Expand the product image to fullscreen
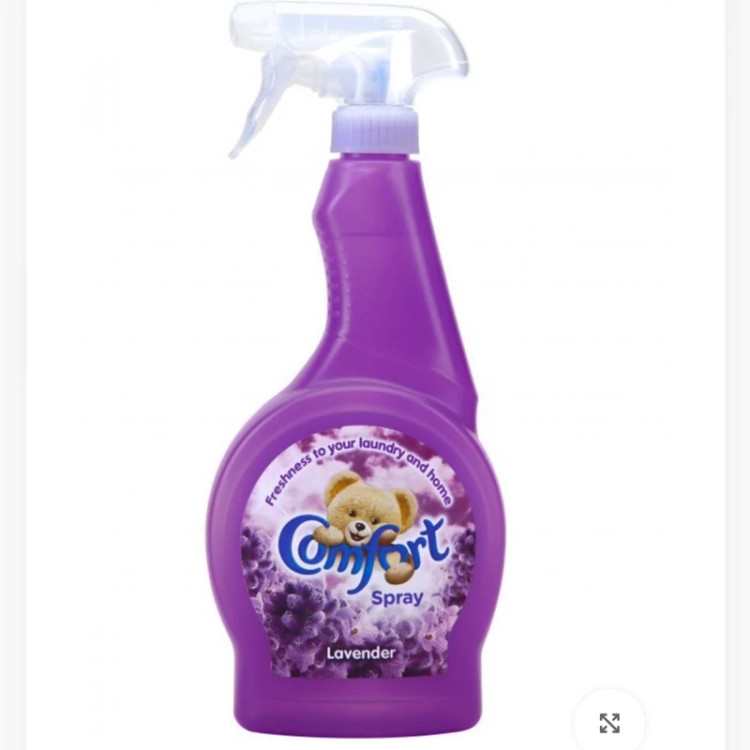750x750 pixels. click(609, 722)
